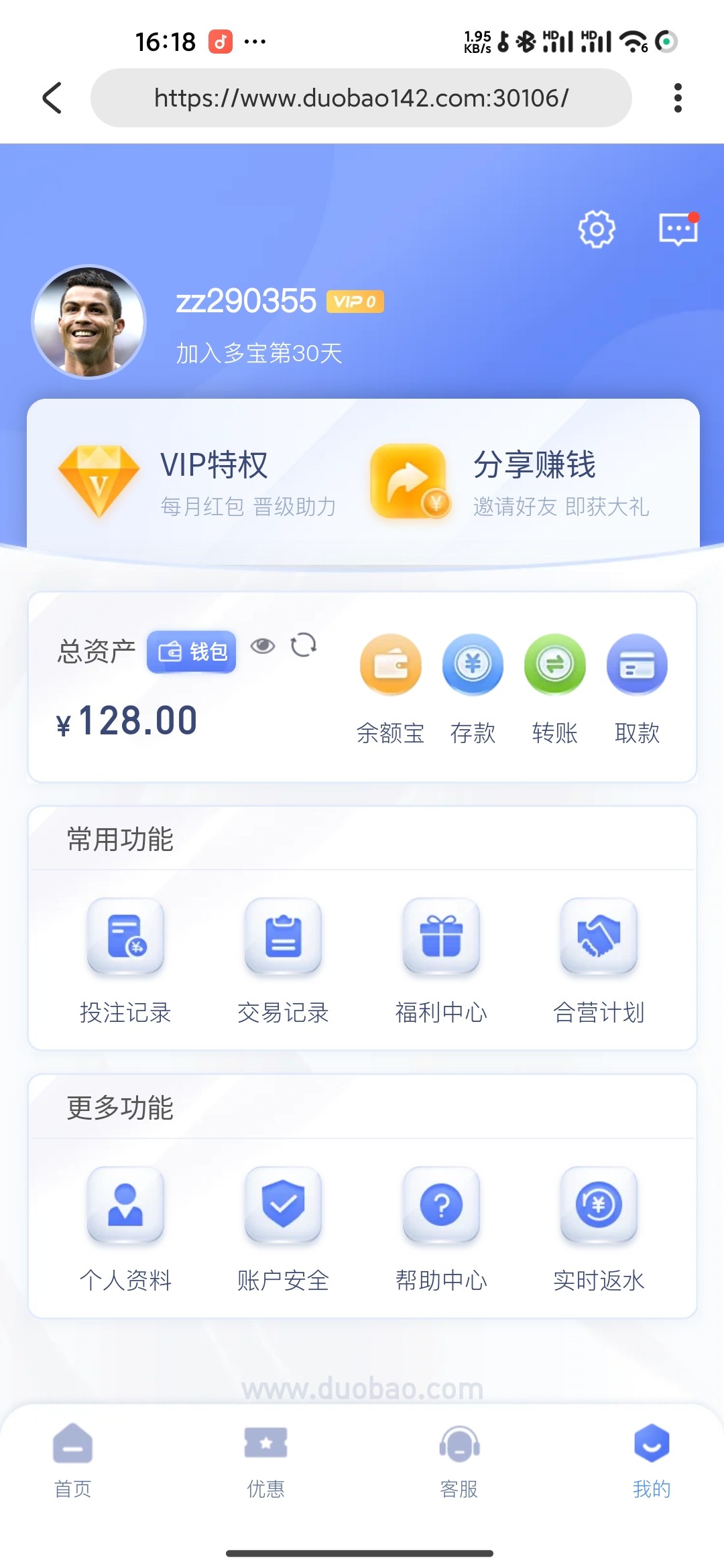Open the 钱包 wallet selector
This screenshot has width=724, height=1568.
pyautogui.click(x=191, y=651)
